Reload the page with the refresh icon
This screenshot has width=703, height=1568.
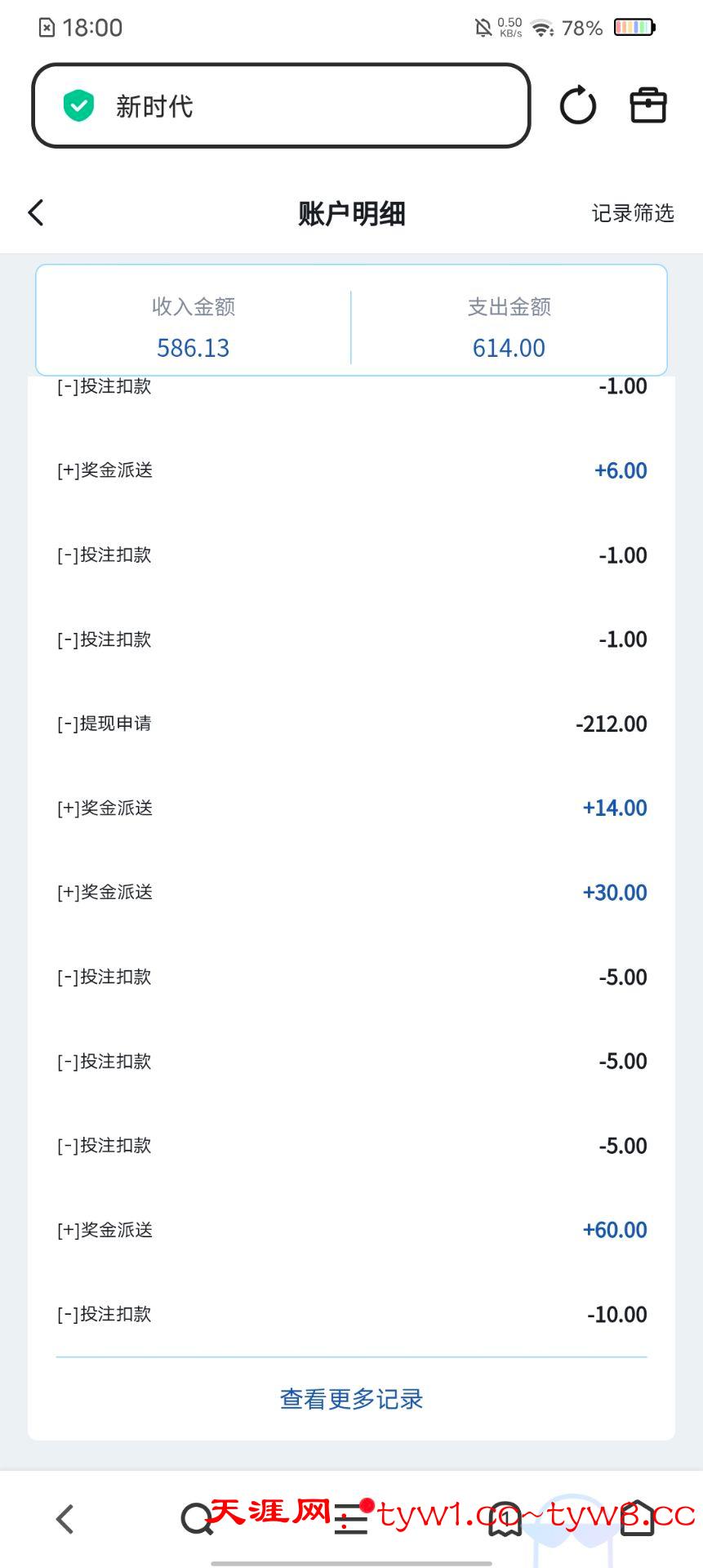[578, 105]
